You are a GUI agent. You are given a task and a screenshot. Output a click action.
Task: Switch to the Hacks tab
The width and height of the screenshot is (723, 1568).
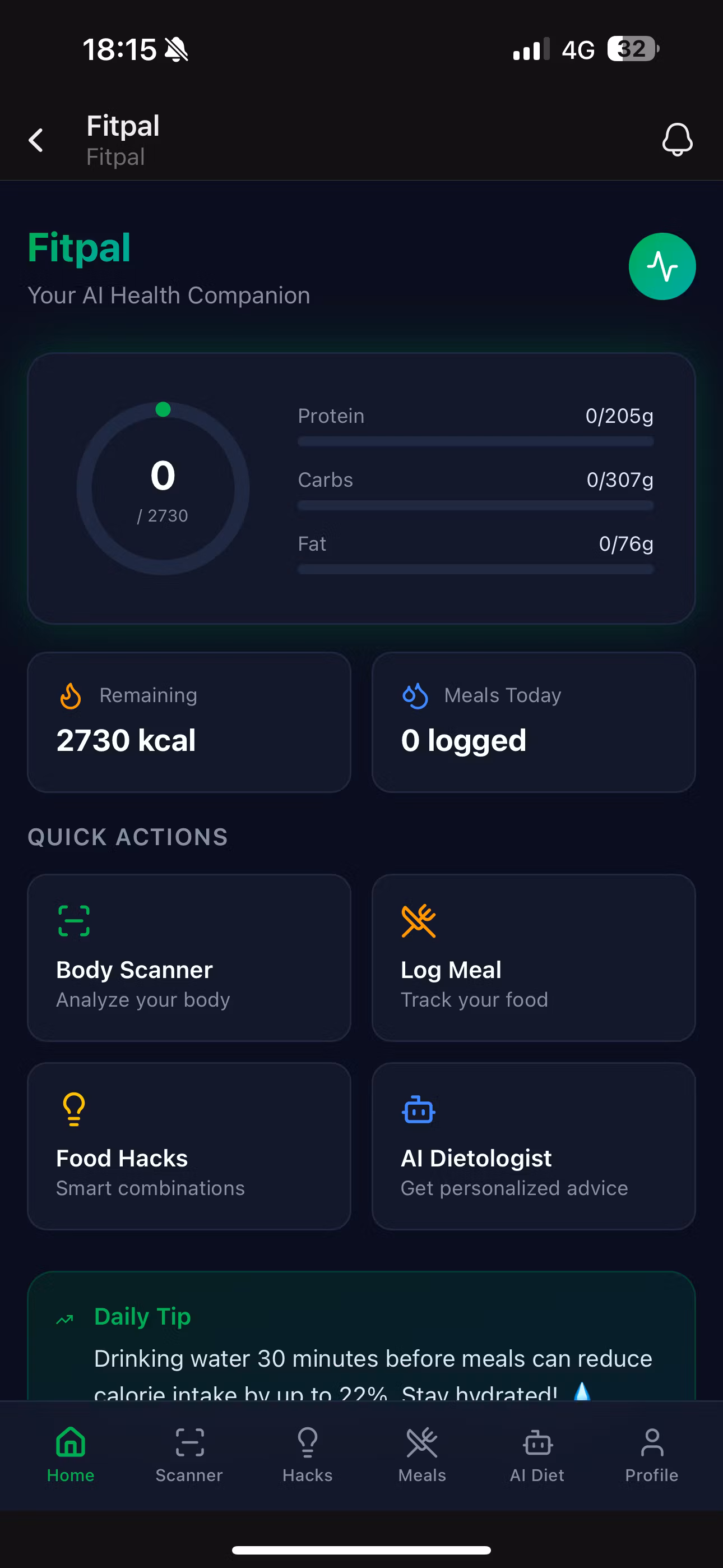(307, 1455)
